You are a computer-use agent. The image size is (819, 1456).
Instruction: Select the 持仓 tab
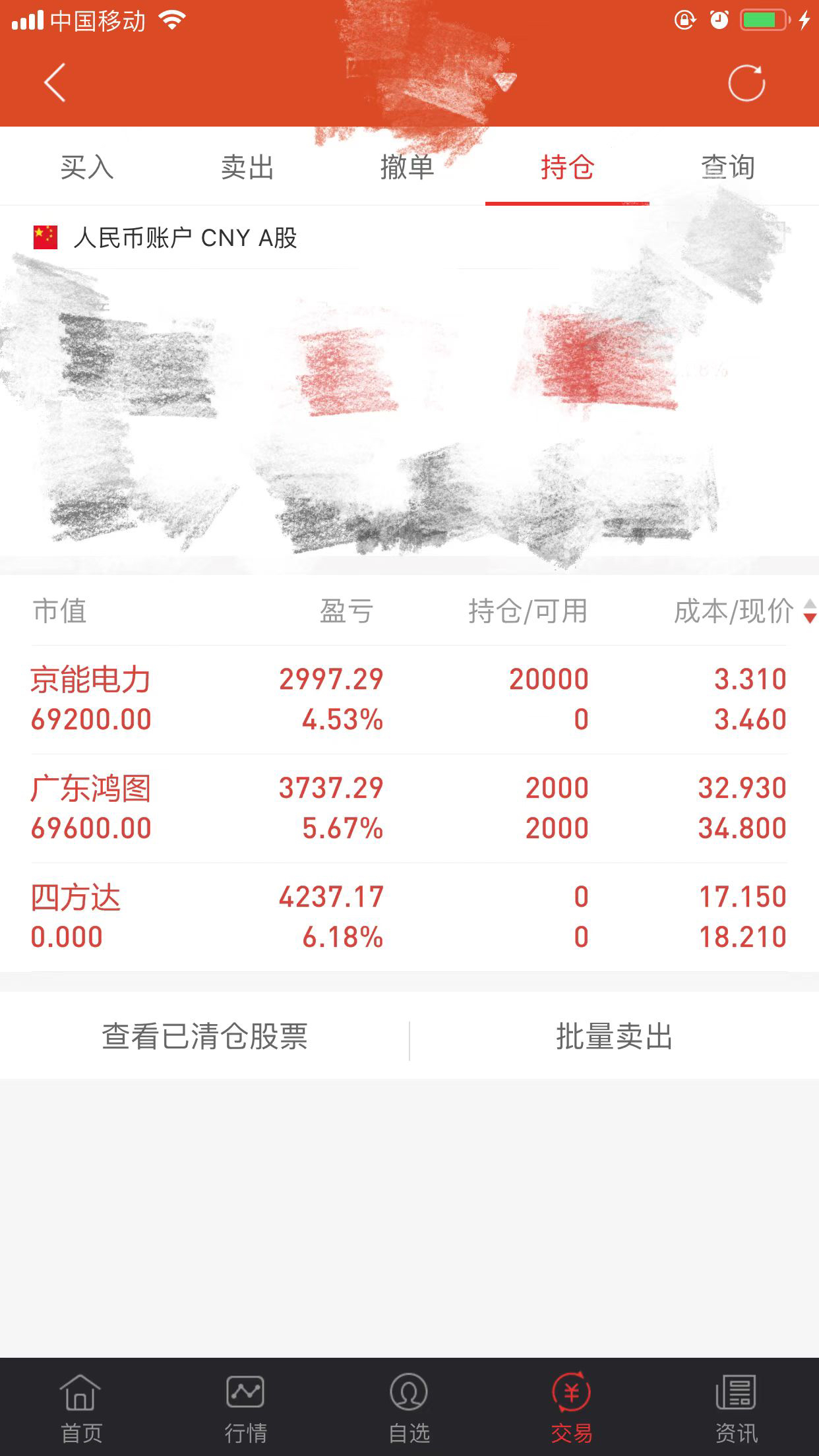[x=567, y=167]
